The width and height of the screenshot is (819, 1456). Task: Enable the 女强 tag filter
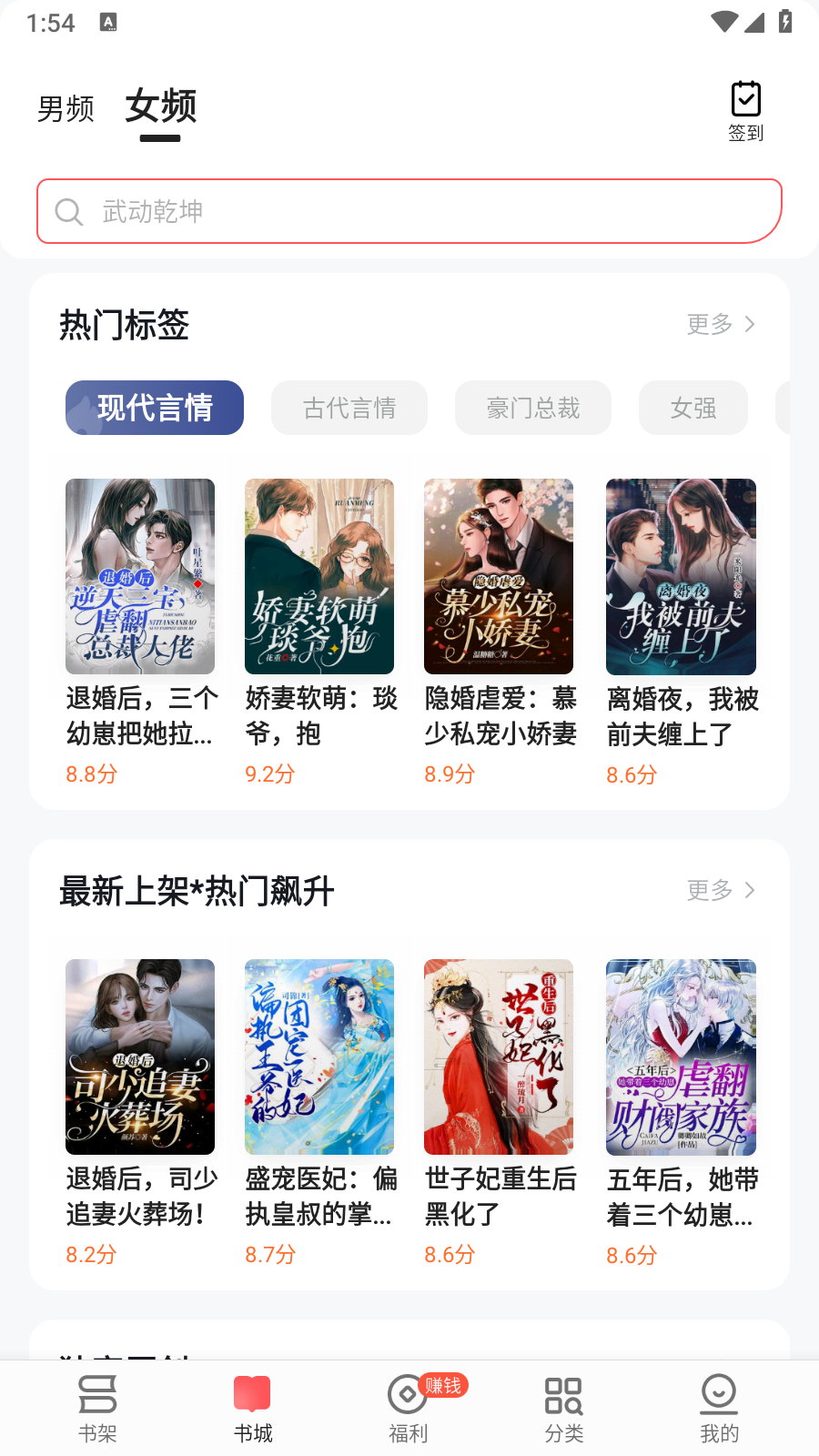click(693, 408)
